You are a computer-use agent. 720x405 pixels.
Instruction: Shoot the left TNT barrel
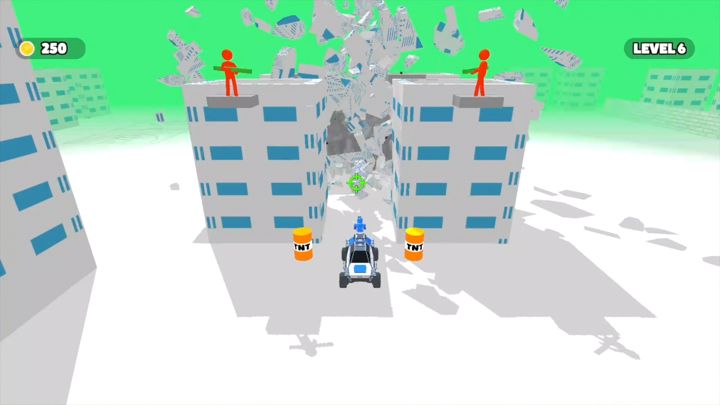pyautogui.click(x=303, y=245)
